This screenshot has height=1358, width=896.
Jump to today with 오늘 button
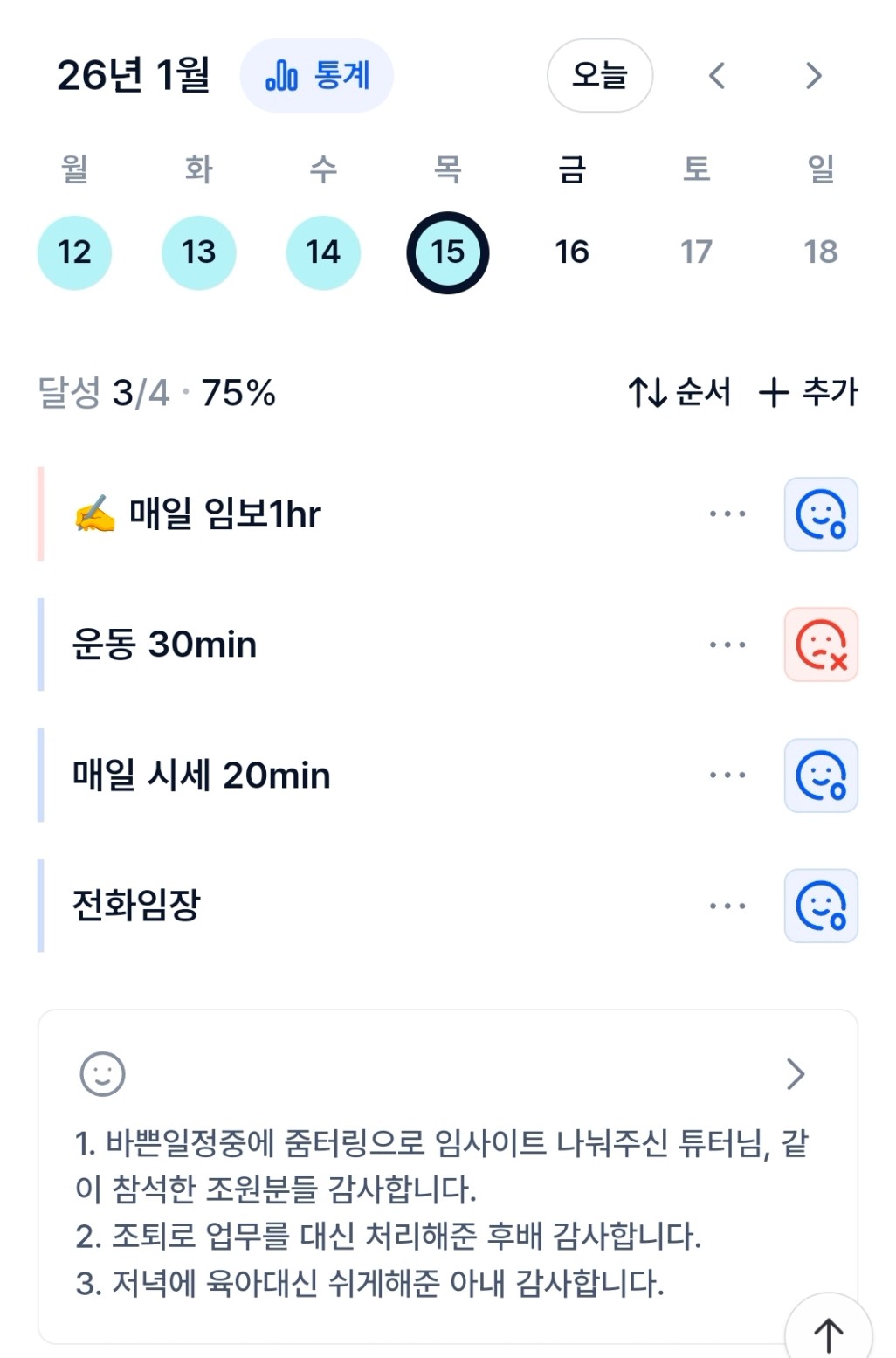(x=599, y=76)
